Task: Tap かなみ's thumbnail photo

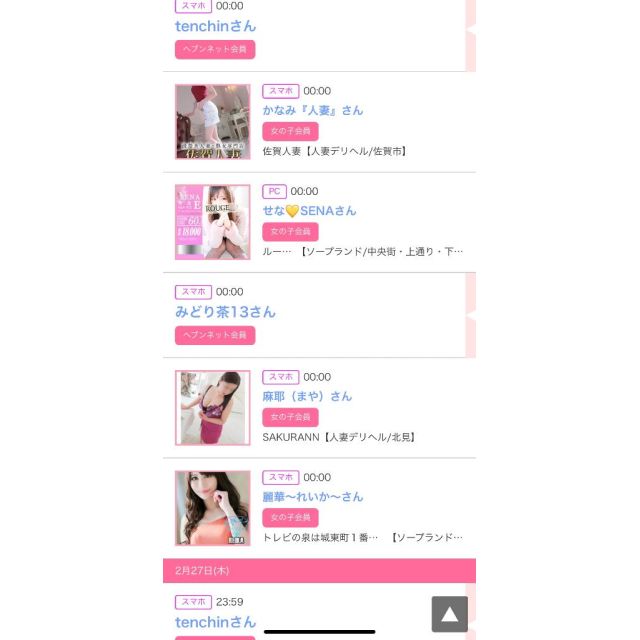Action: click(x=212, y=122)
